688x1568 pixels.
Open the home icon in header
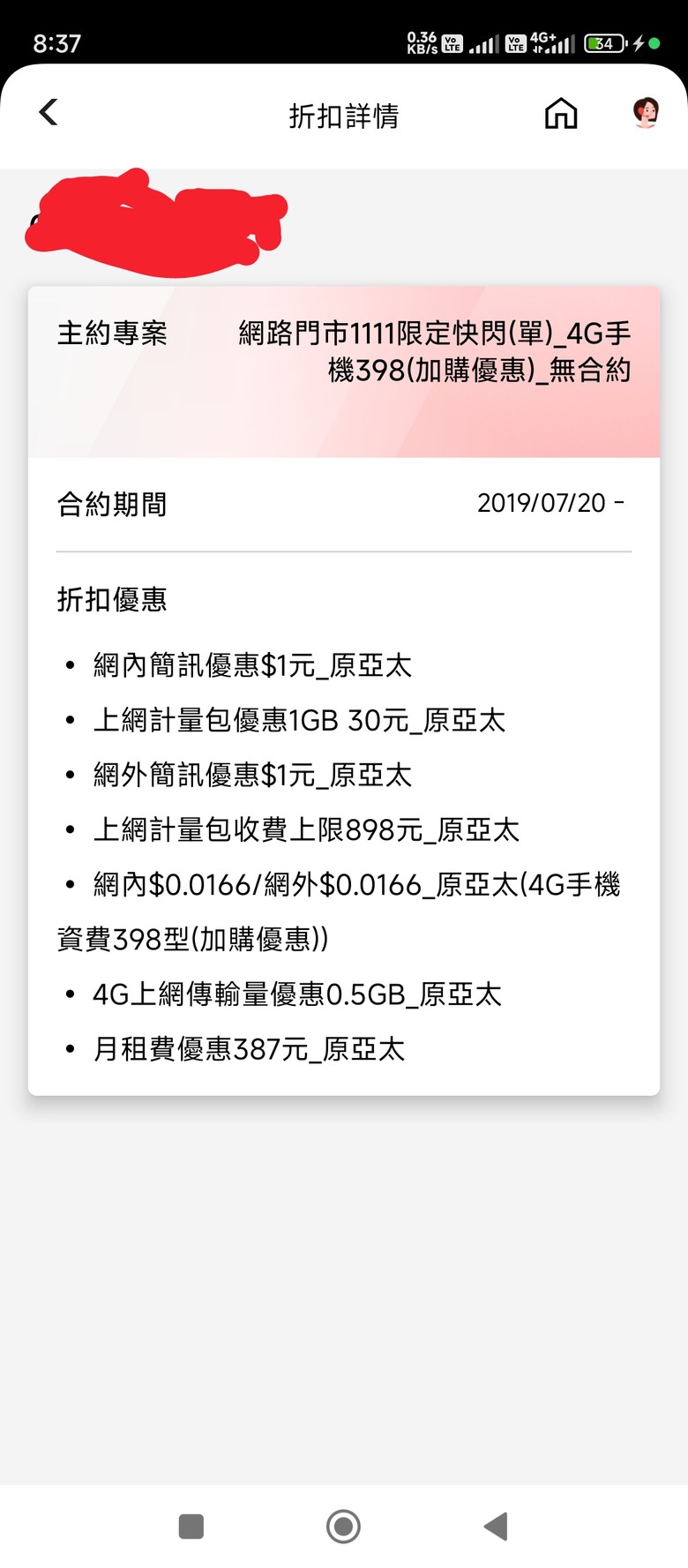[561, 113]
